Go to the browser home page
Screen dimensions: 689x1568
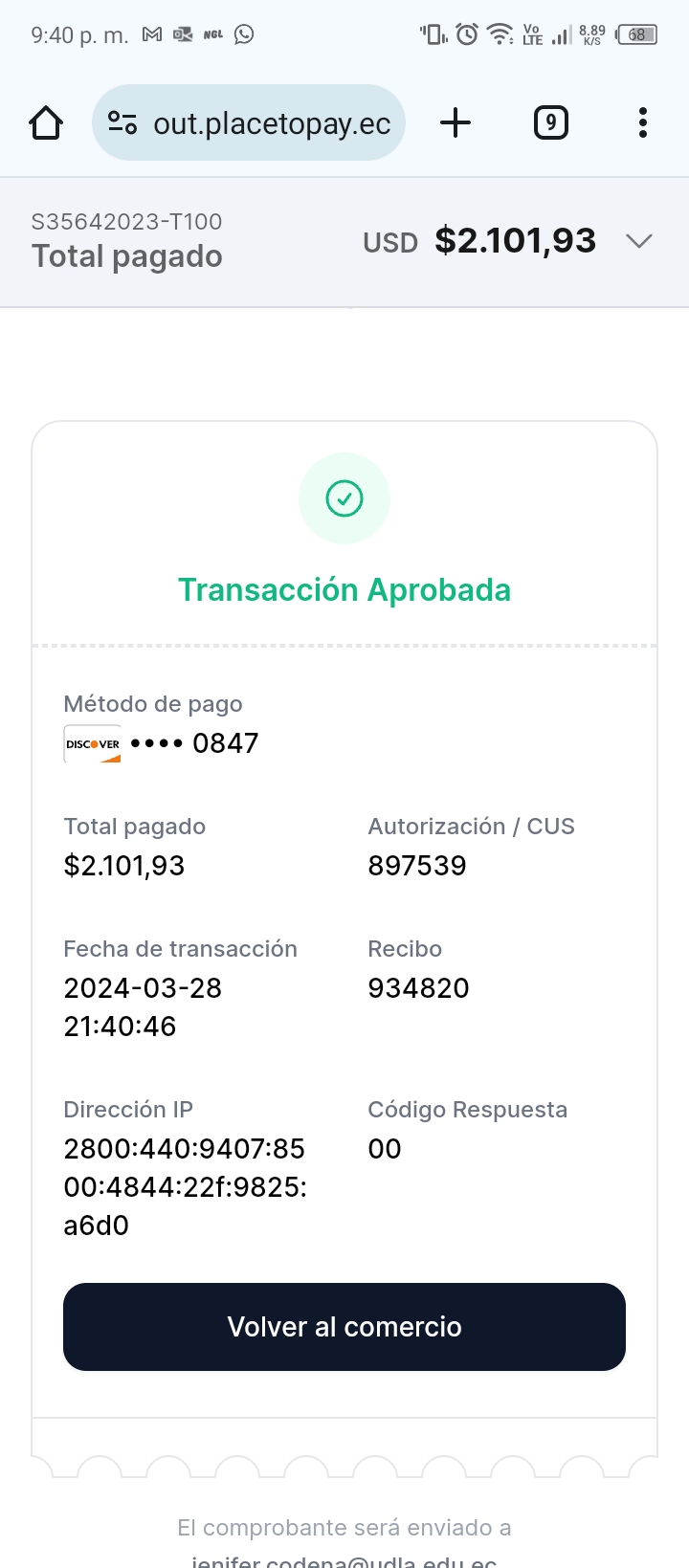(x=46, y=122)
